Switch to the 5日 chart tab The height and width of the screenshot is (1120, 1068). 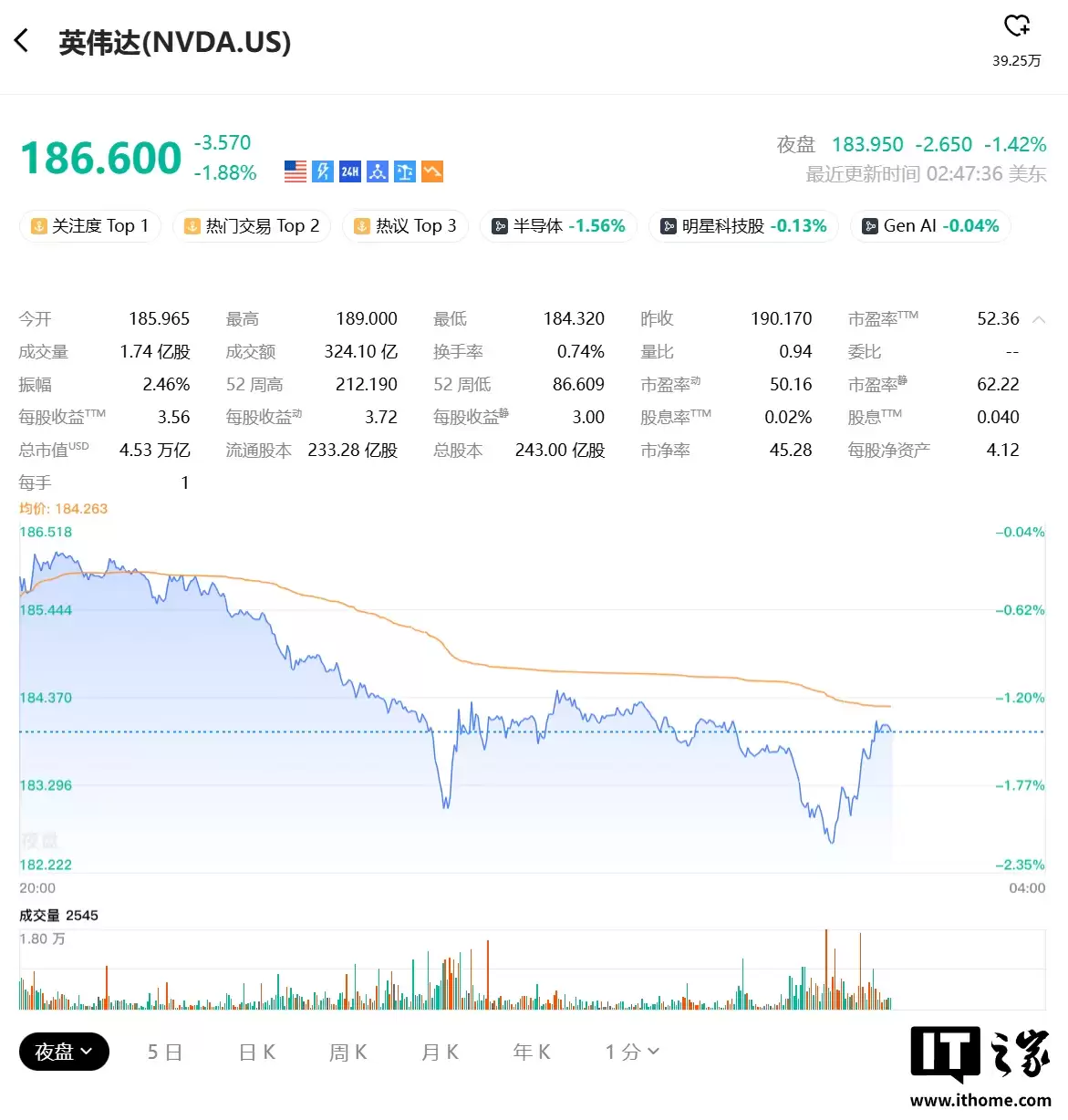point(165,1051)
